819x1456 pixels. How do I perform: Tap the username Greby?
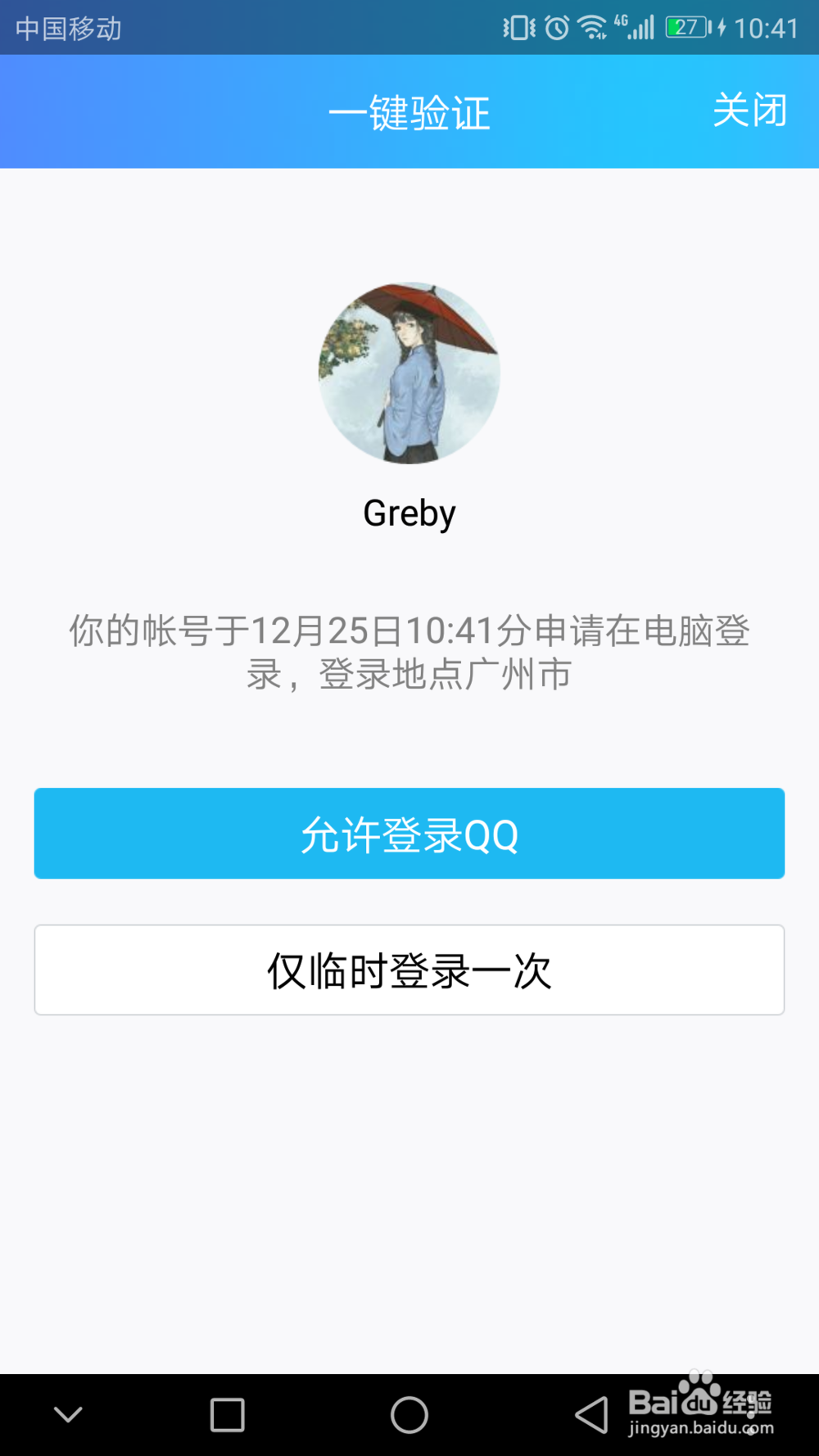pyautogui.click(x=409, y=512)
